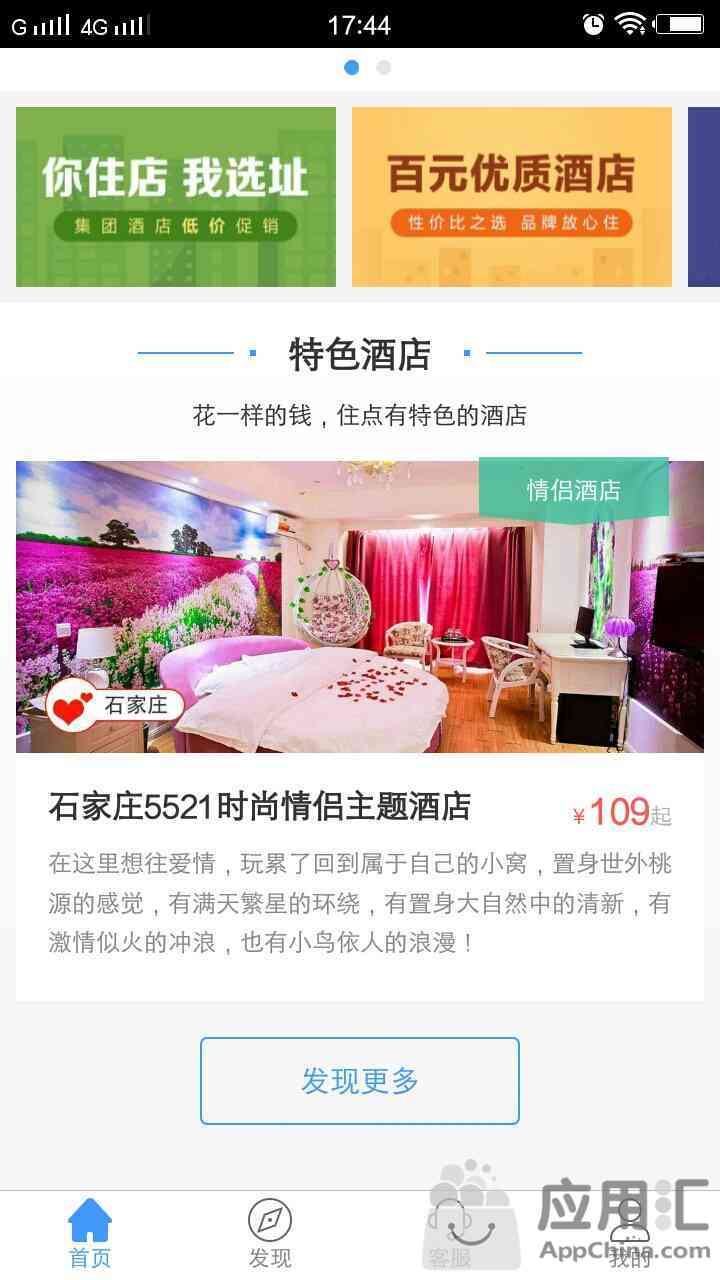Image resolution: width=720 pixels, height=1280 pixels.
Task: Switch to the 发现 tab
Action: click(x=270, y=1235)
